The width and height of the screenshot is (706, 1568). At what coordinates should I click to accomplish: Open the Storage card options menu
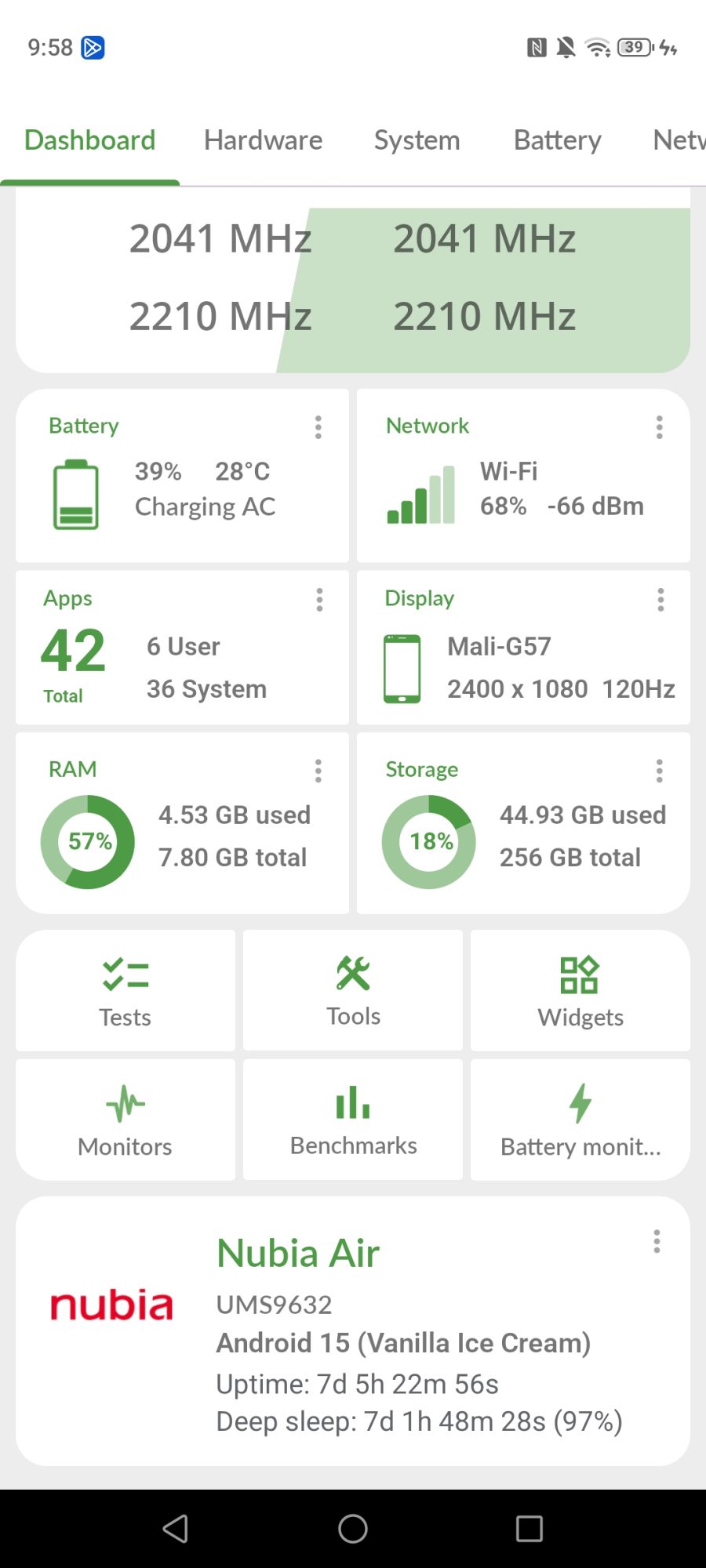point(659,771)
